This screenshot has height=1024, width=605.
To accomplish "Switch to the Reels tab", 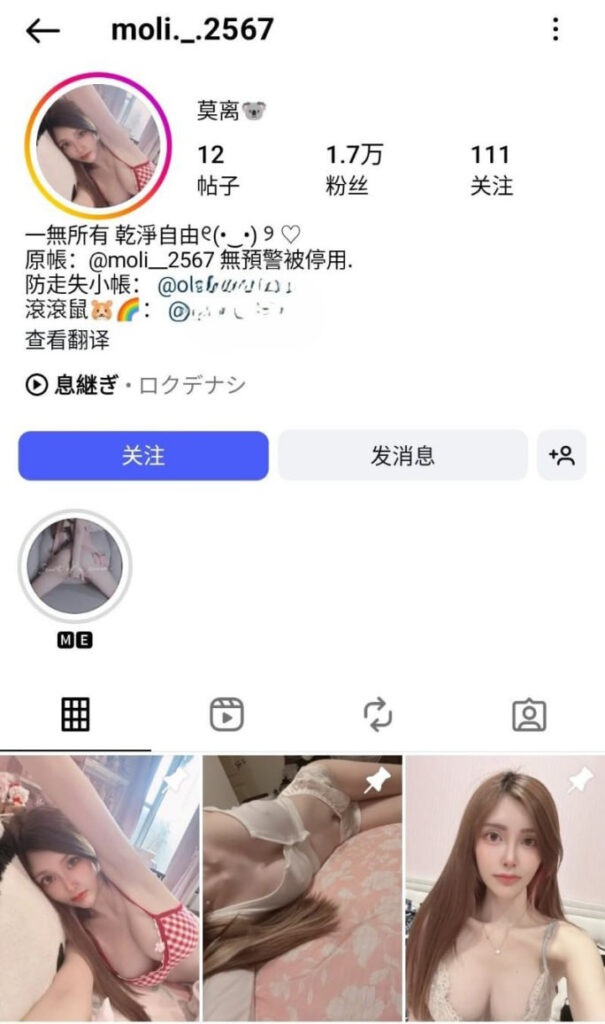I will click(227, 714).
